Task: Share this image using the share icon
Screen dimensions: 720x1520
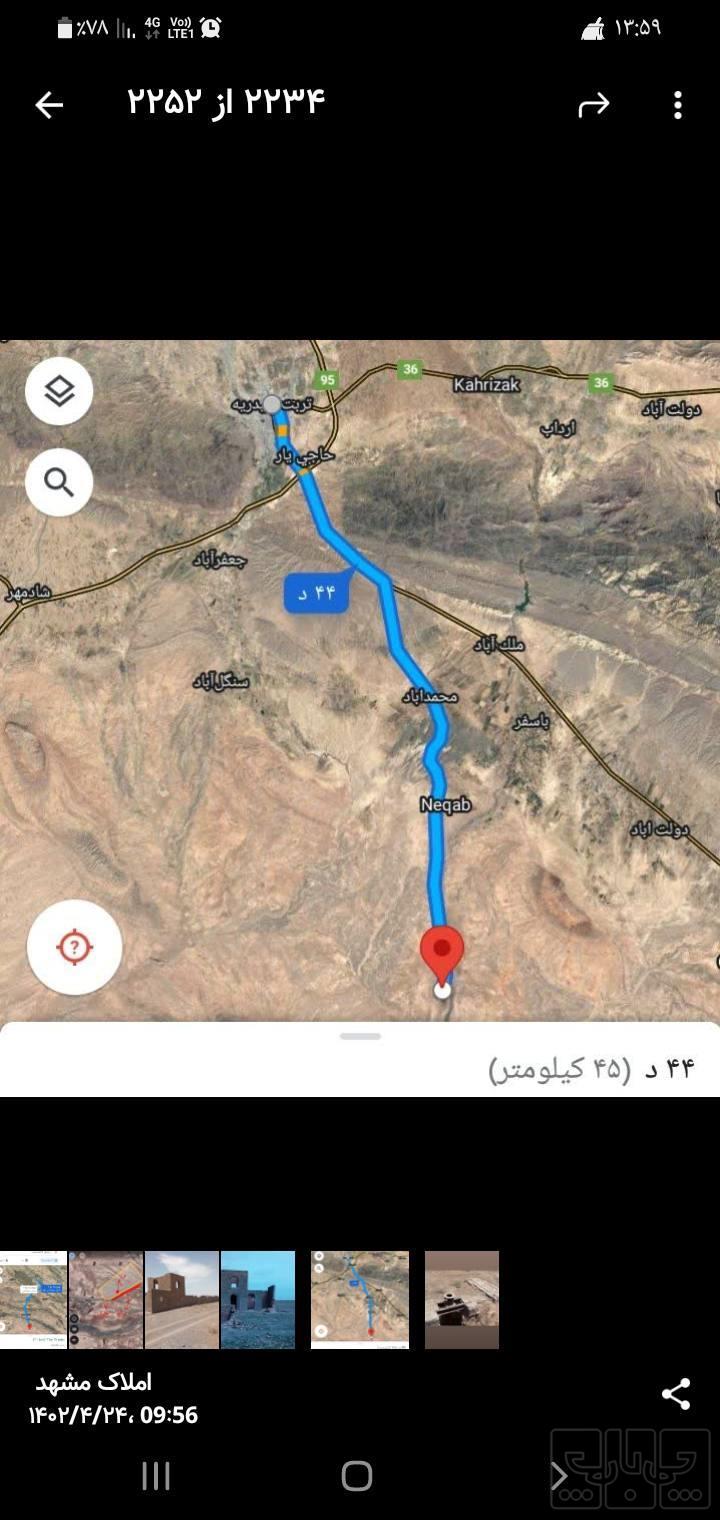Action: point(676,1394)
